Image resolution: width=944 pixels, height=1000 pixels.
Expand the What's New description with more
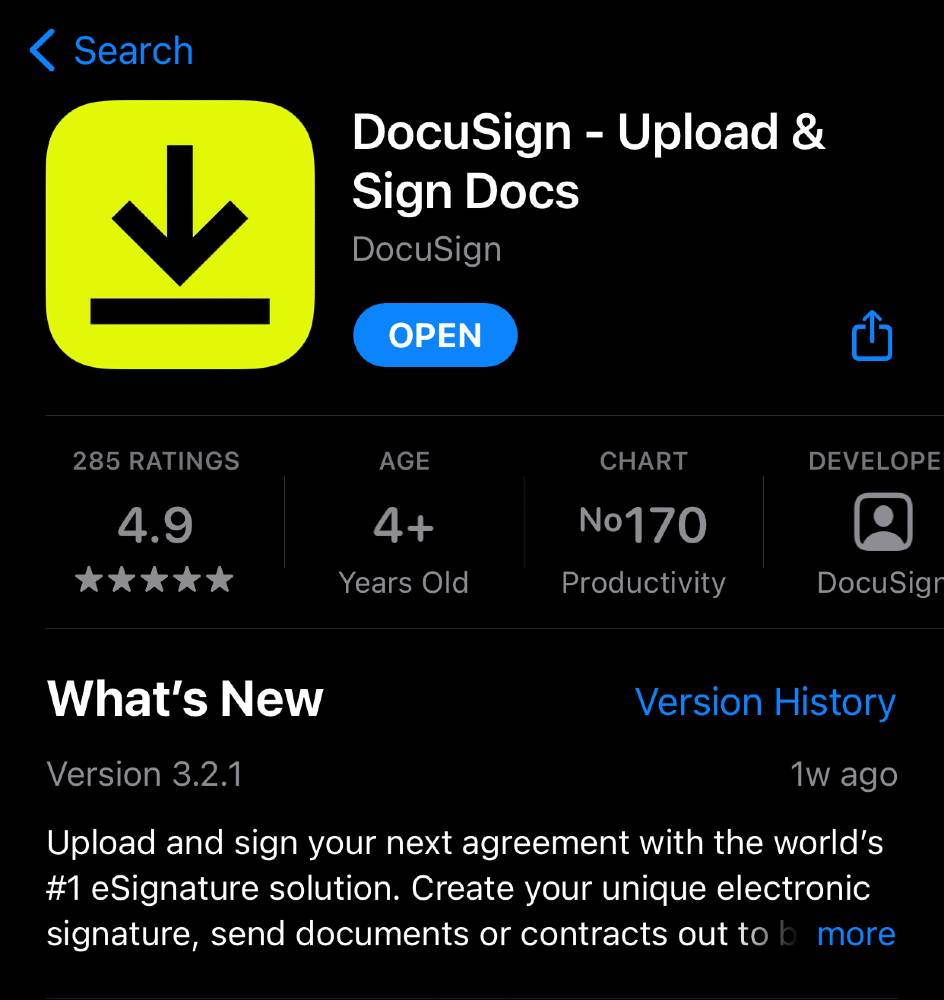coord(856,934)
